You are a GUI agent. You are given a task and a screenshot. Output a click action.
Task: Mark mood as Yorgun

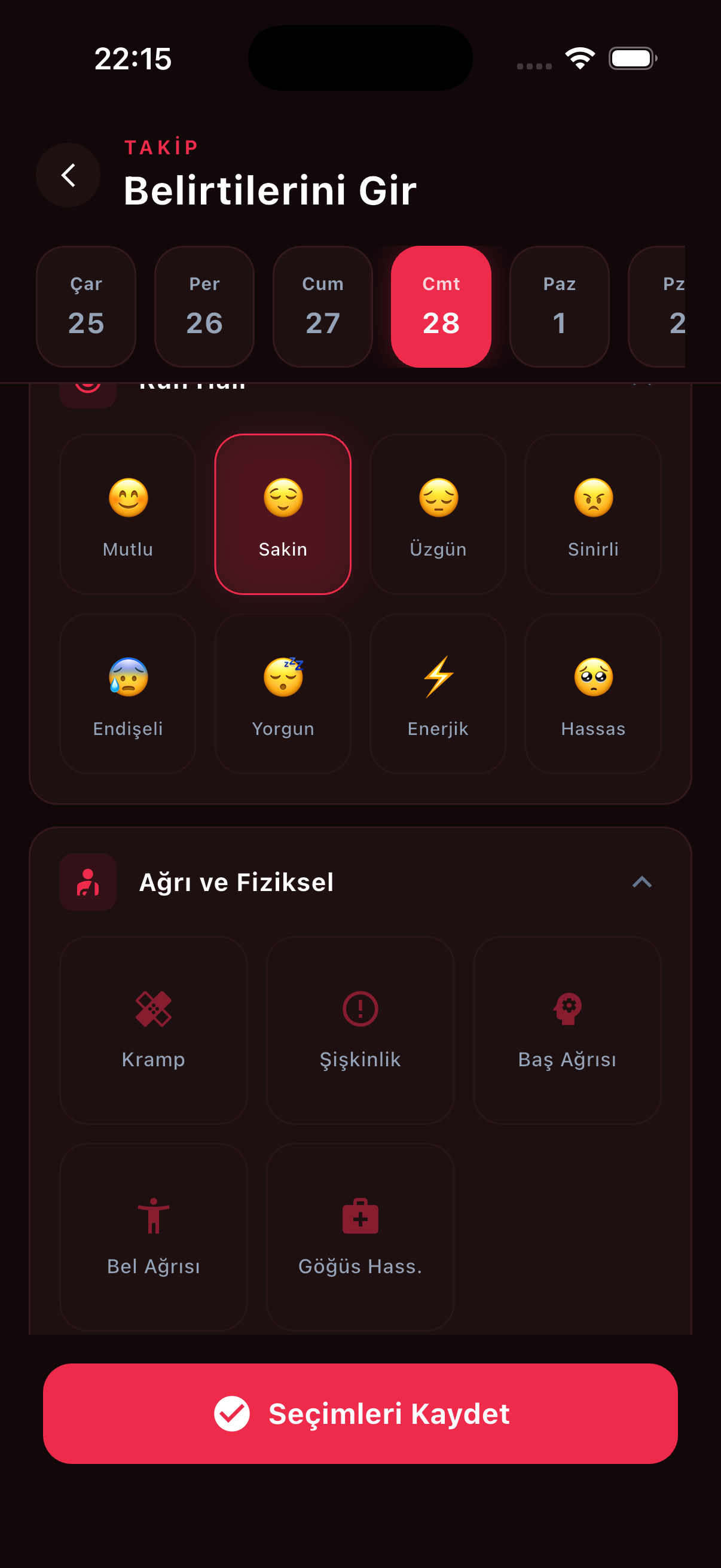pyautogui.click(x=283, y=694)
